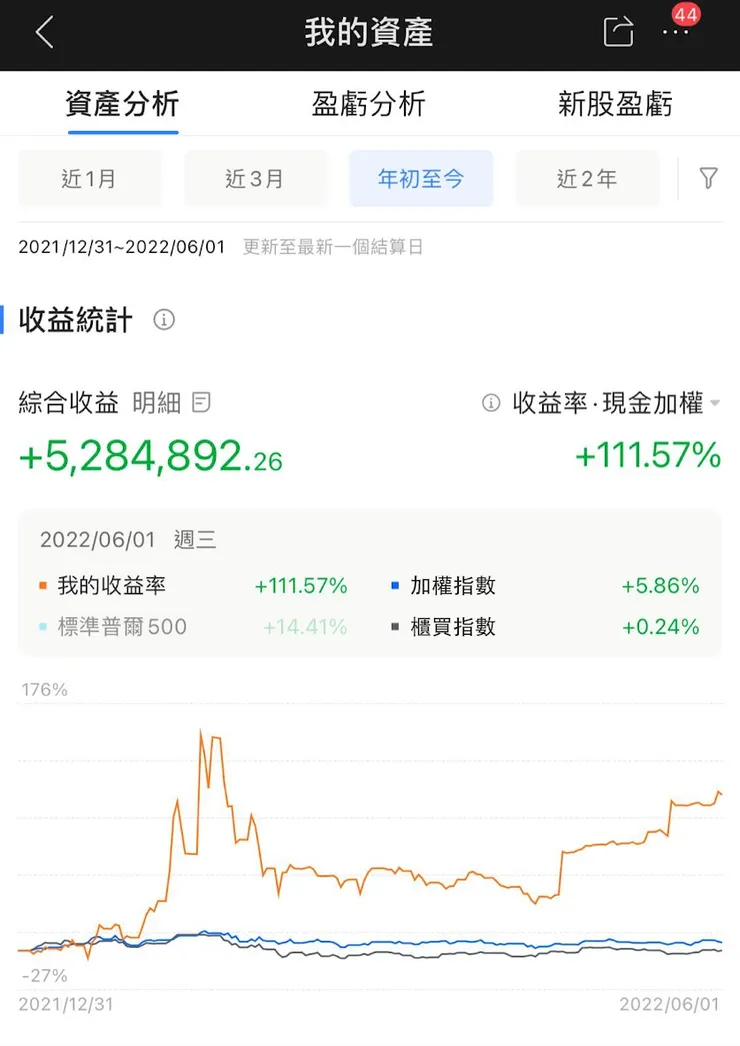Open the date range selector 2021/12/31~2022/06/01
This screenshot has height=1046, width=740.
(x=123, y=247)
